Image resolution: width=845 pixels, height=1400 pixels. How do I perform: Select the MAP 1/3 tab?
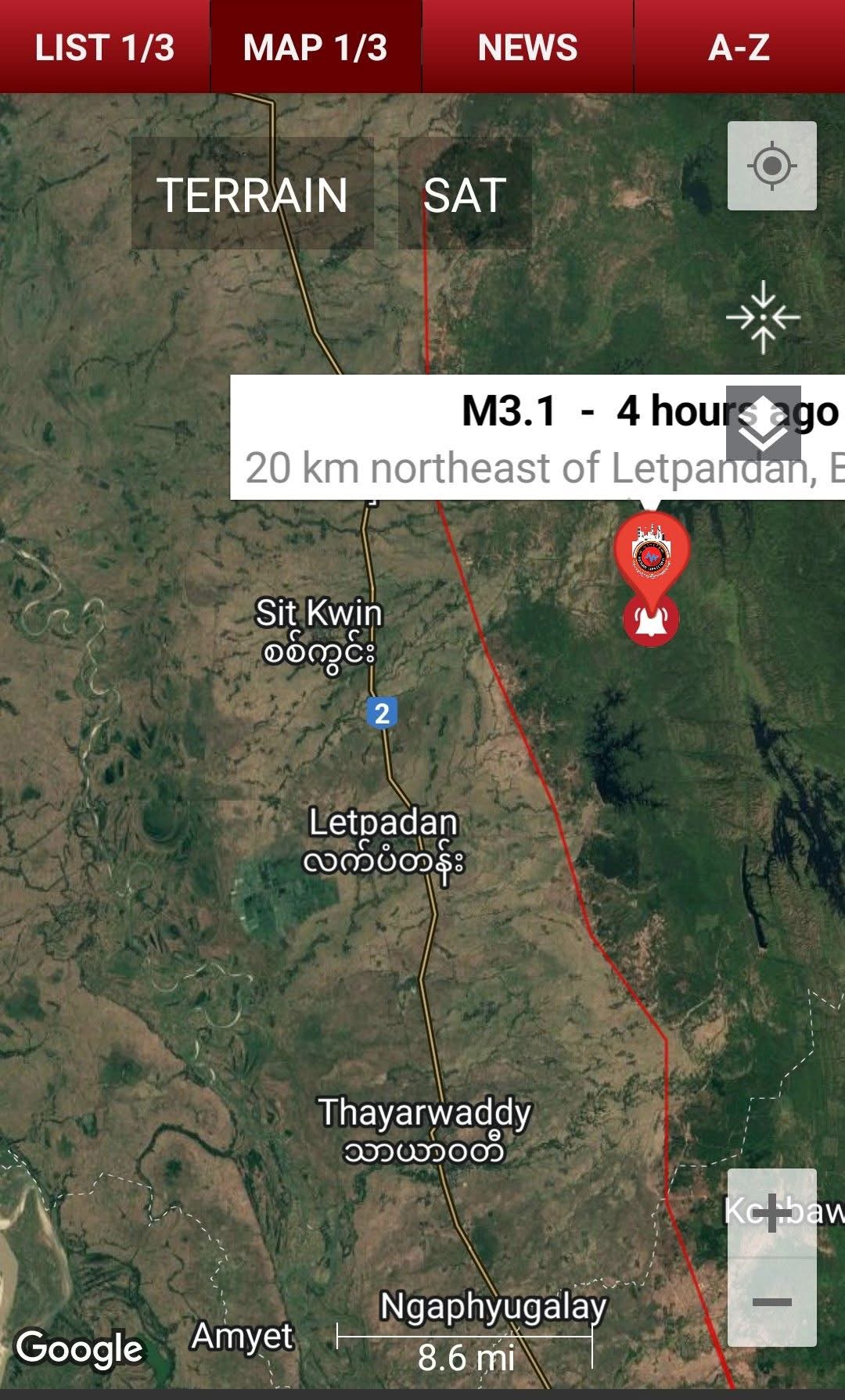click(315, 47)
